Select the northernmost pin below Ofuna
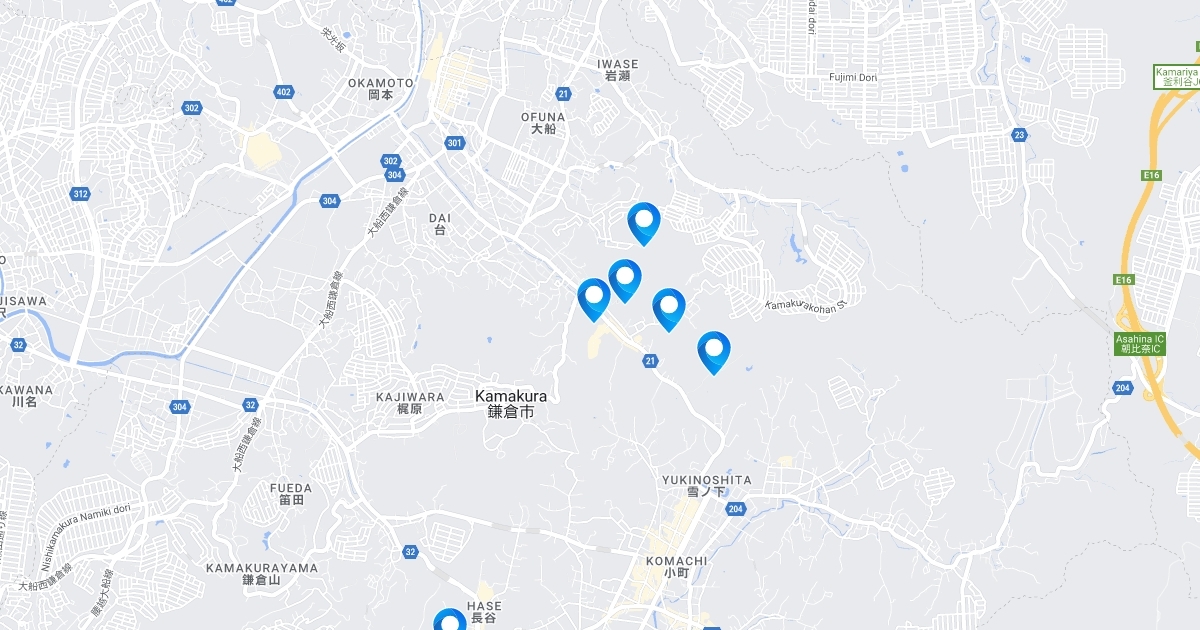Screen dimensions: 1200x630 pos(644,220)
